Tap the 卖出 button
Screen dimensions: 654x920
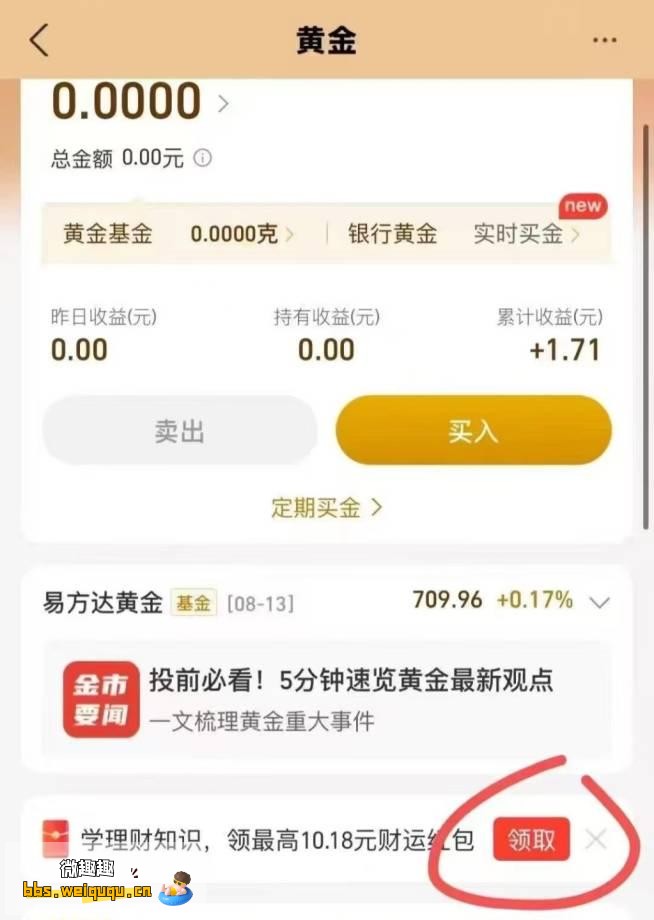click(180, 431)
